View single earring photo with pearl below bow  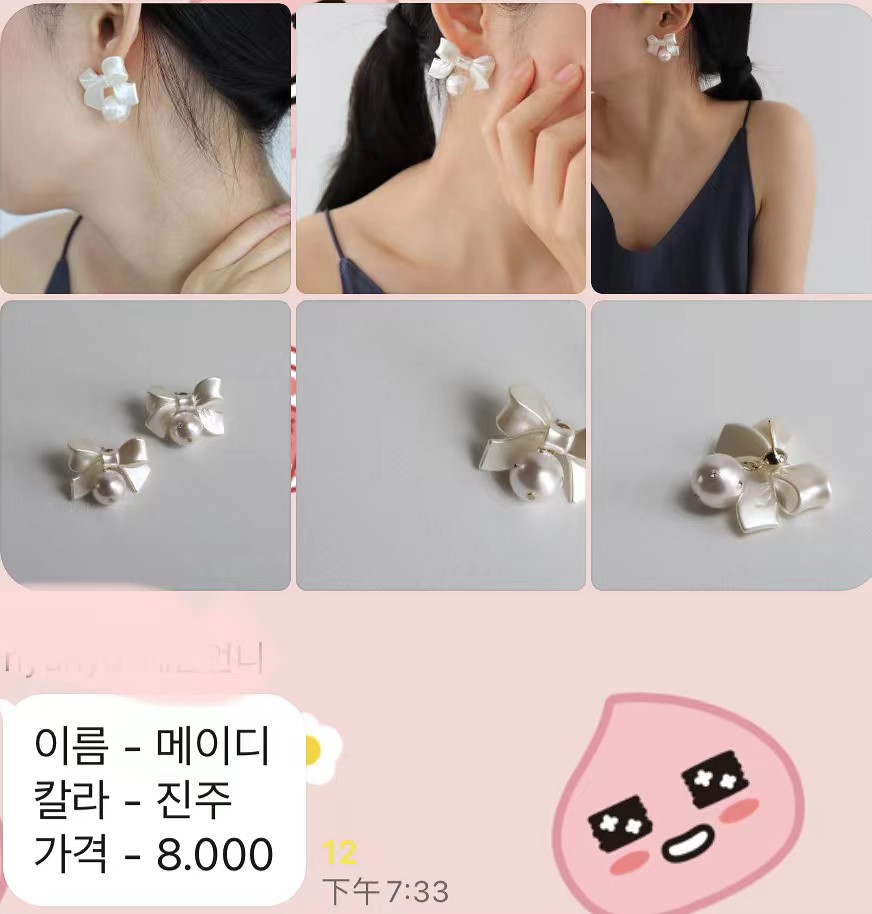pyautogui.click(x=440, y=445)
